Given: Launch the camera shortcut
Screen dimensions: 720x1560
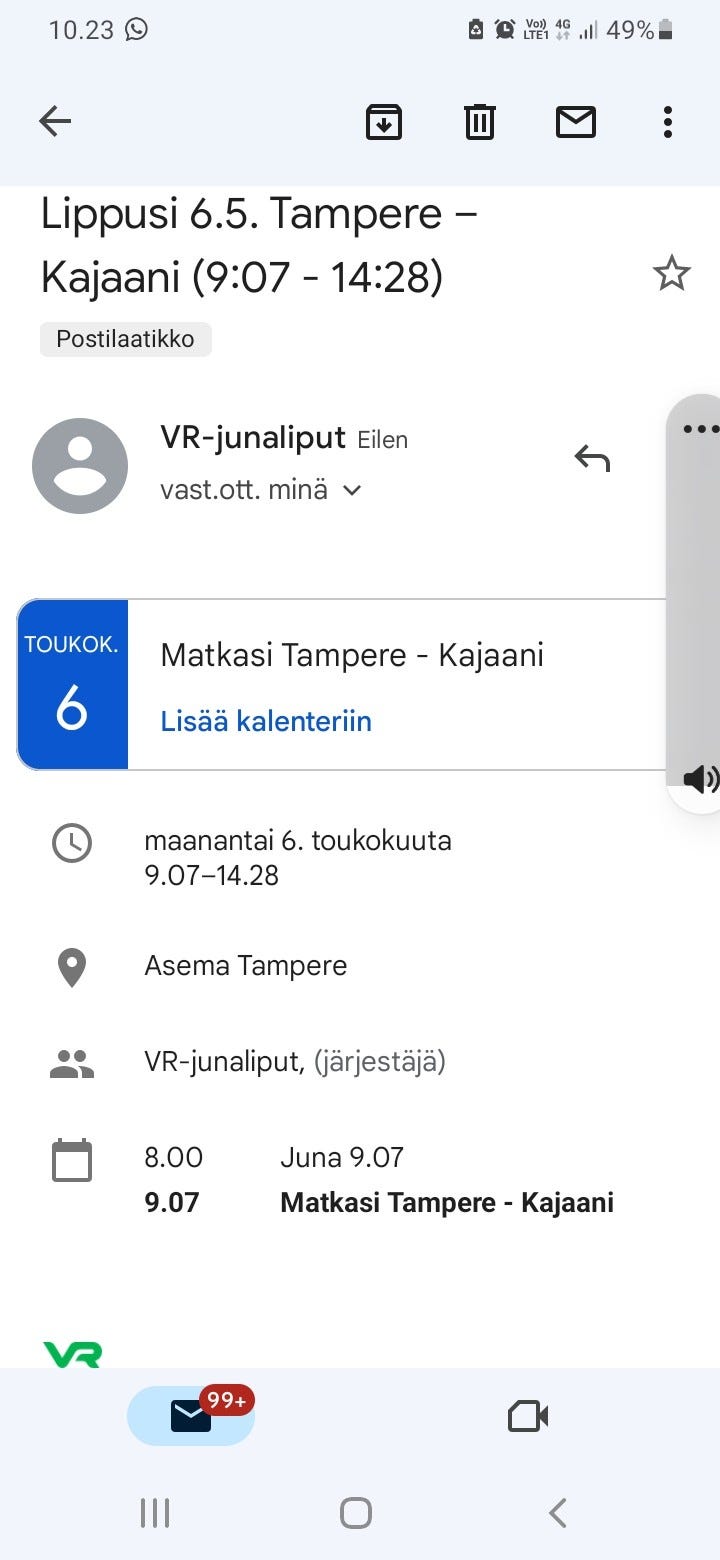Looking at the screenshot, I should pyautogui.click(x=527, y=1415).
